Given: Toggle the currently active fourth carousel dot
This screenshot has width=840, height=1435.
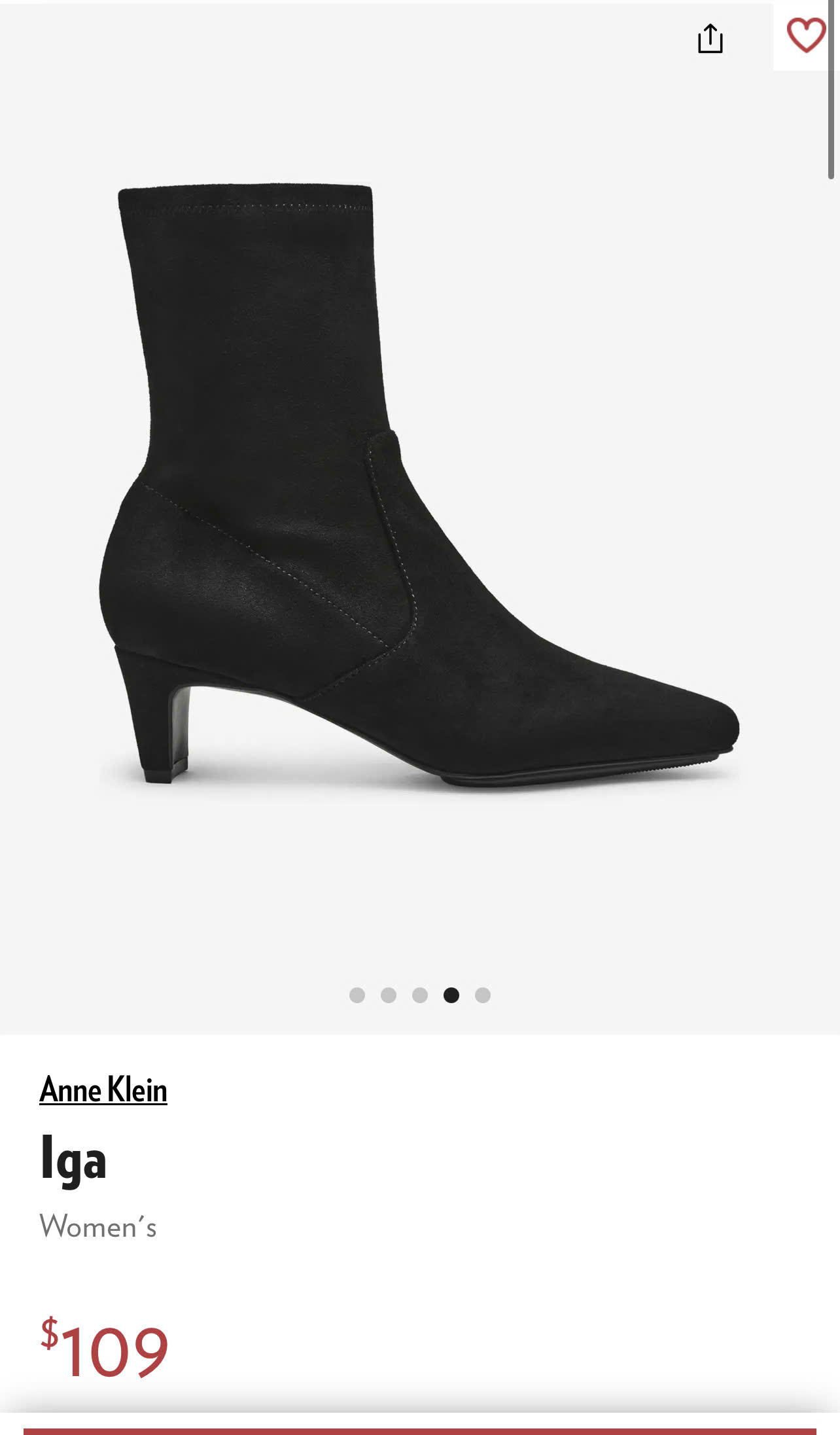Looking at the screenshot, I should tap(452, 995).
